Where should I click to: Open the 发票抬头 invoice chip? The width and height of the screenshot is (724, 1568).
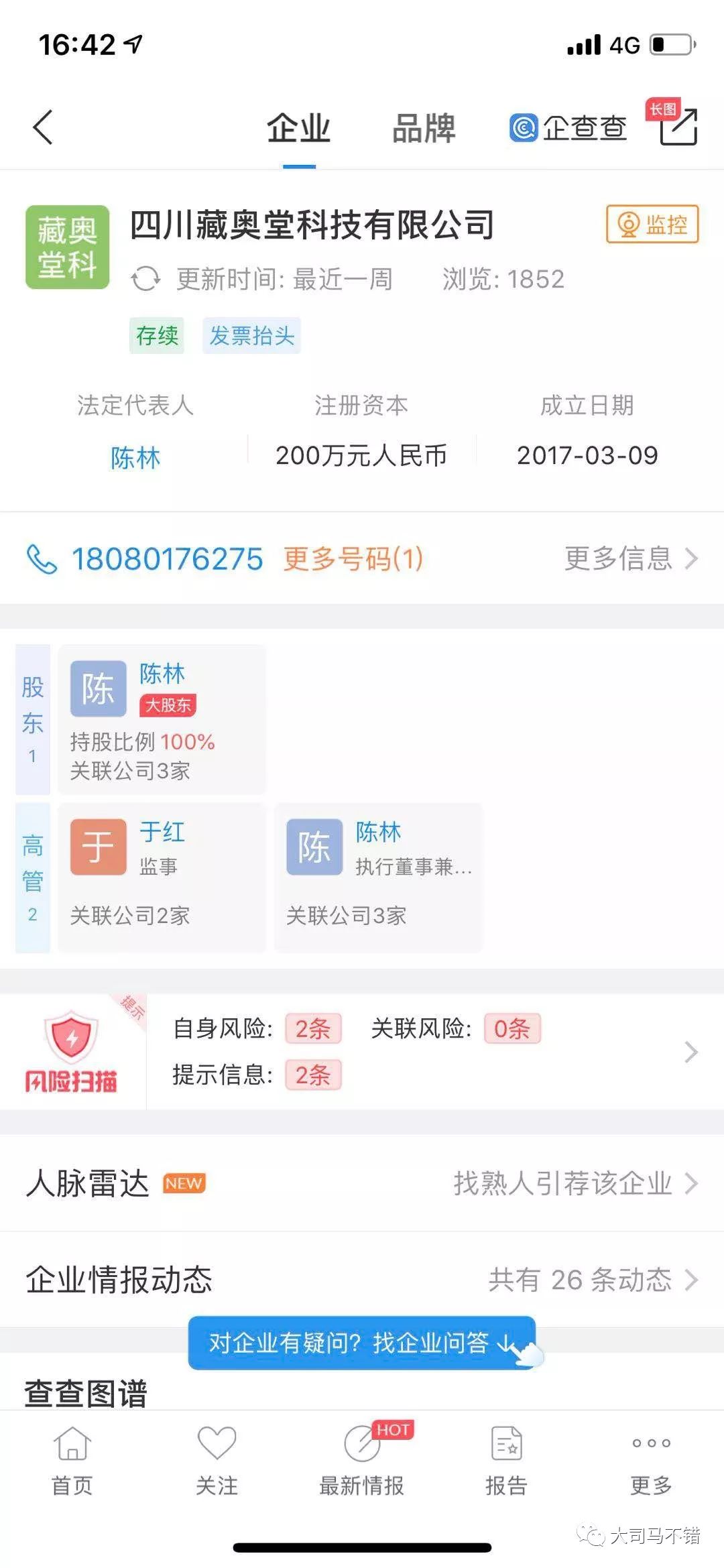(251, 335)
